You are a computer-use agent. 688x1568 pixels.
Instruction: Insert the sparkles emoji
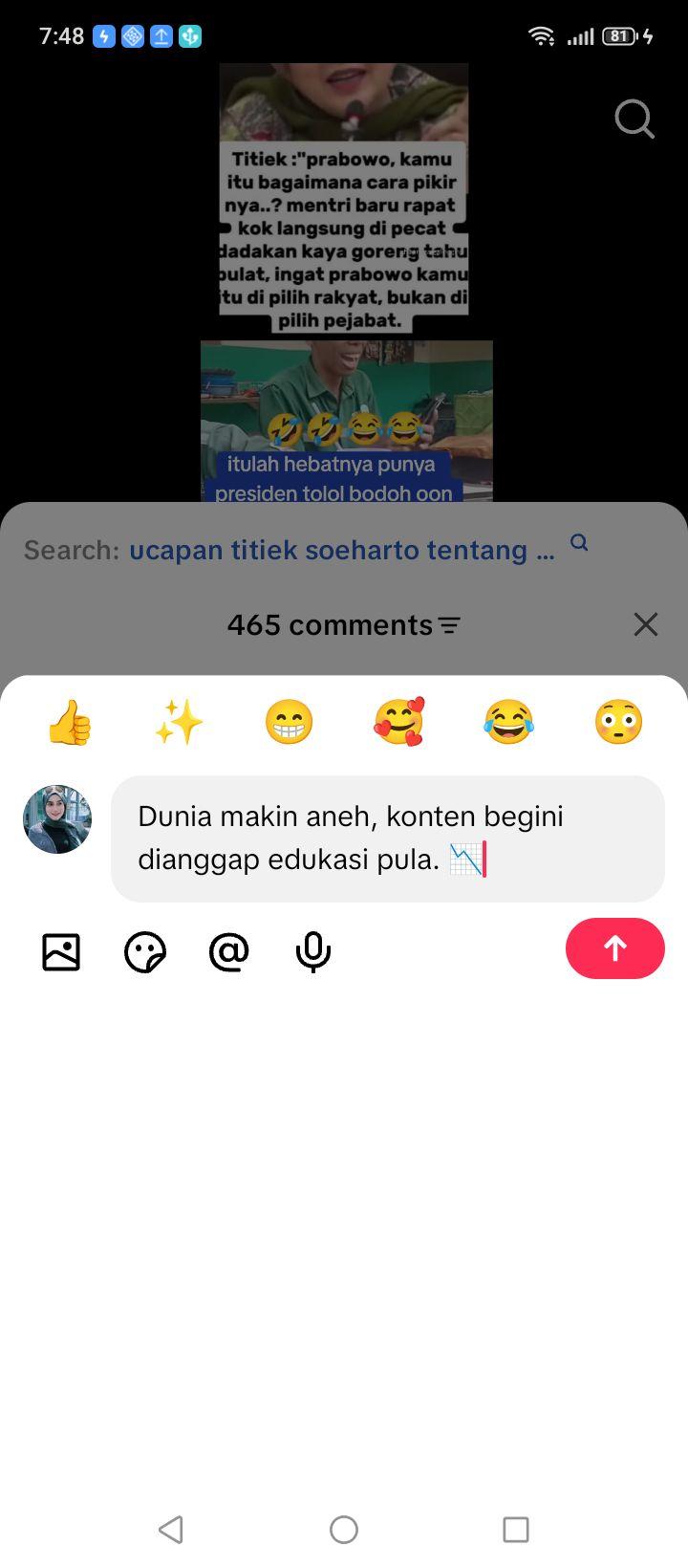[x=179, y=722]
